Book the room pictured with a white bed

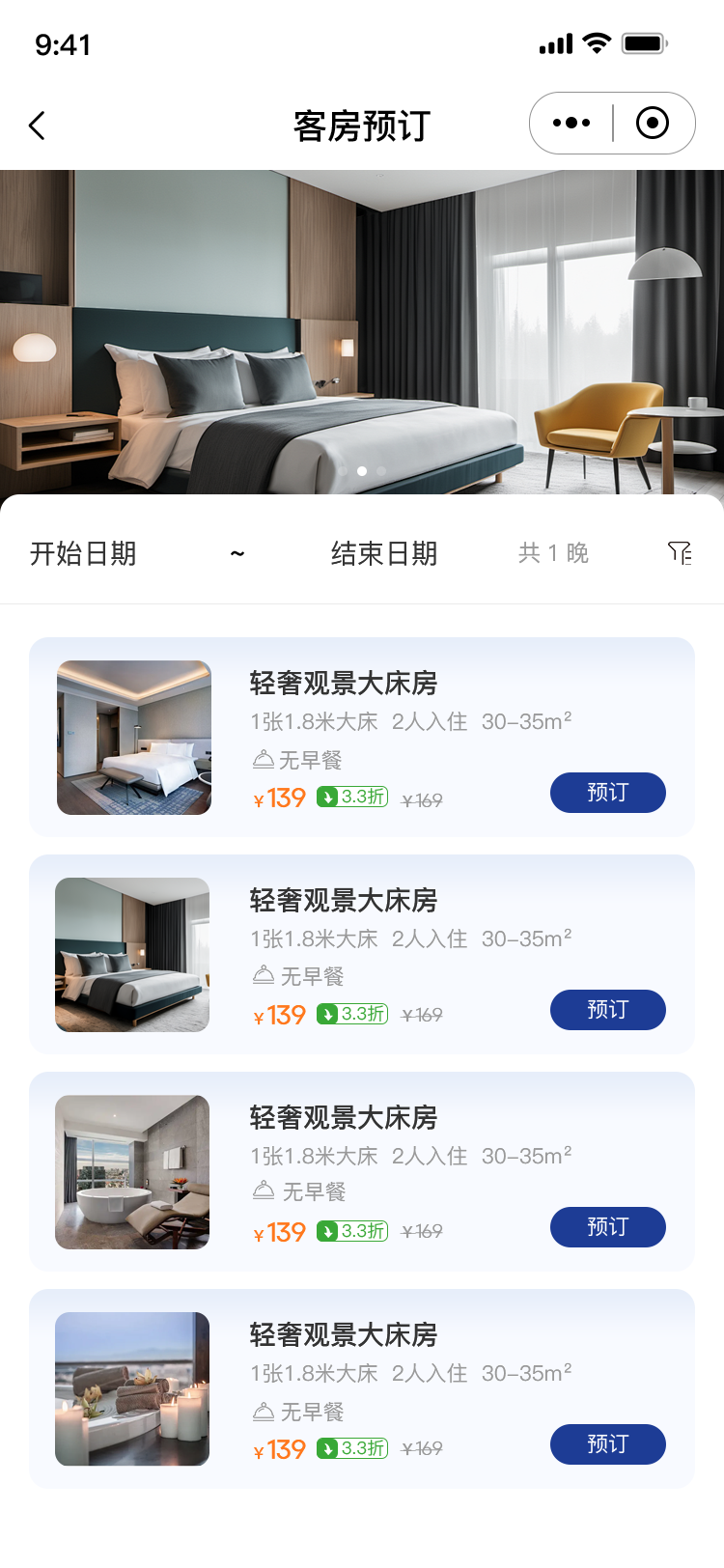pyautogui.click(x=607, y=793)
